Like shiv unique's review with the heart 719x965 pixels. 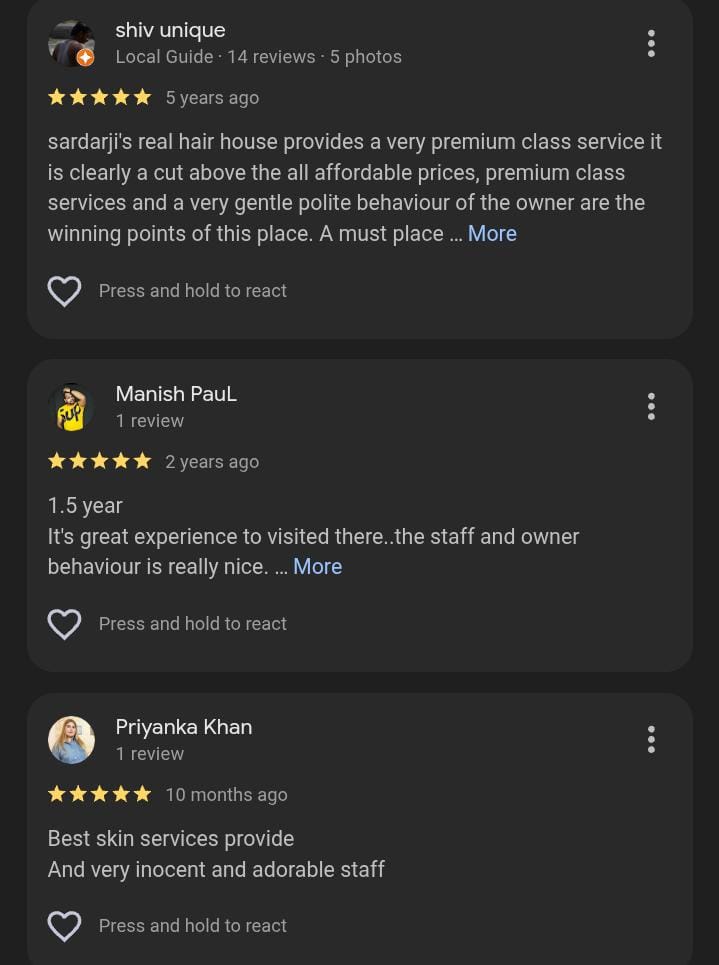pos(65,291)
